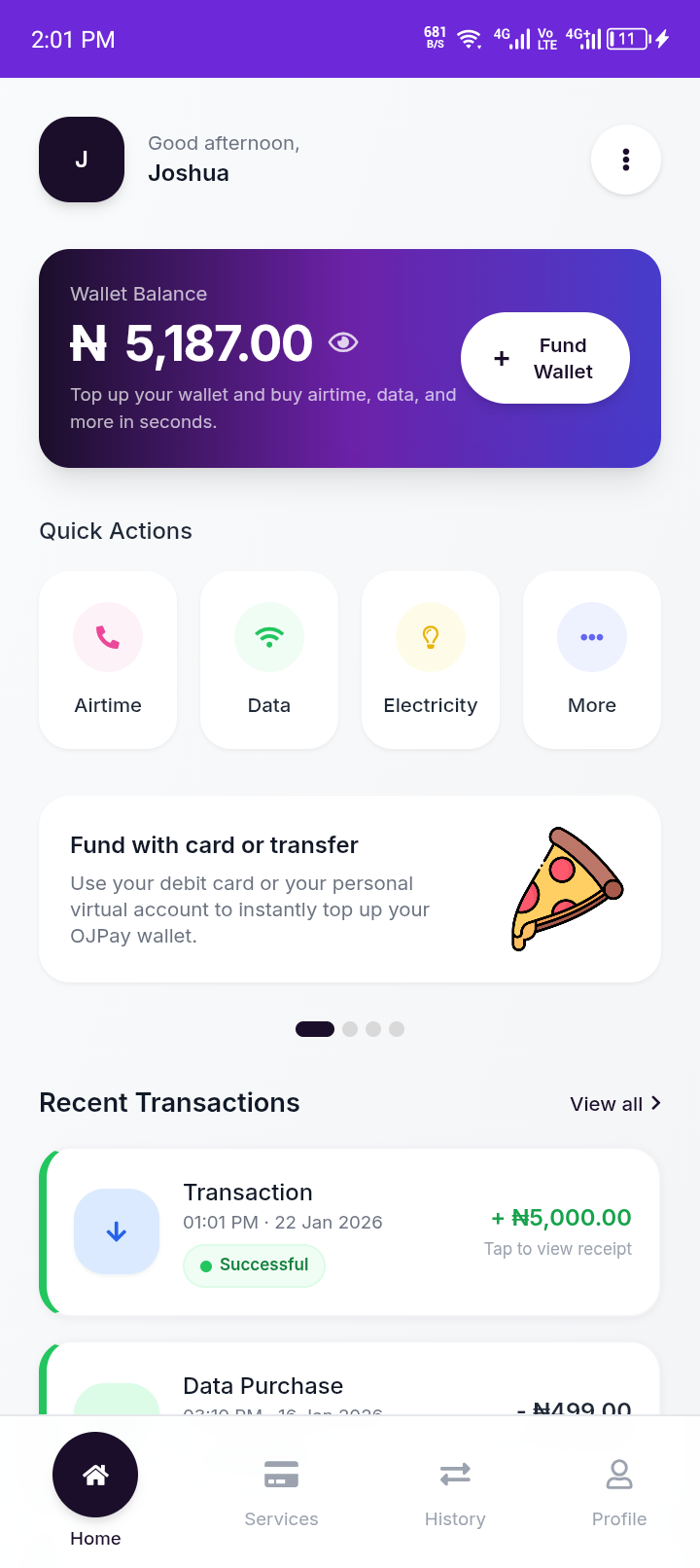This screenshot has height=1568, width=700.
Task: Tap the Home navigation button
Action: pyautogui.click(x=94, y=1475)
